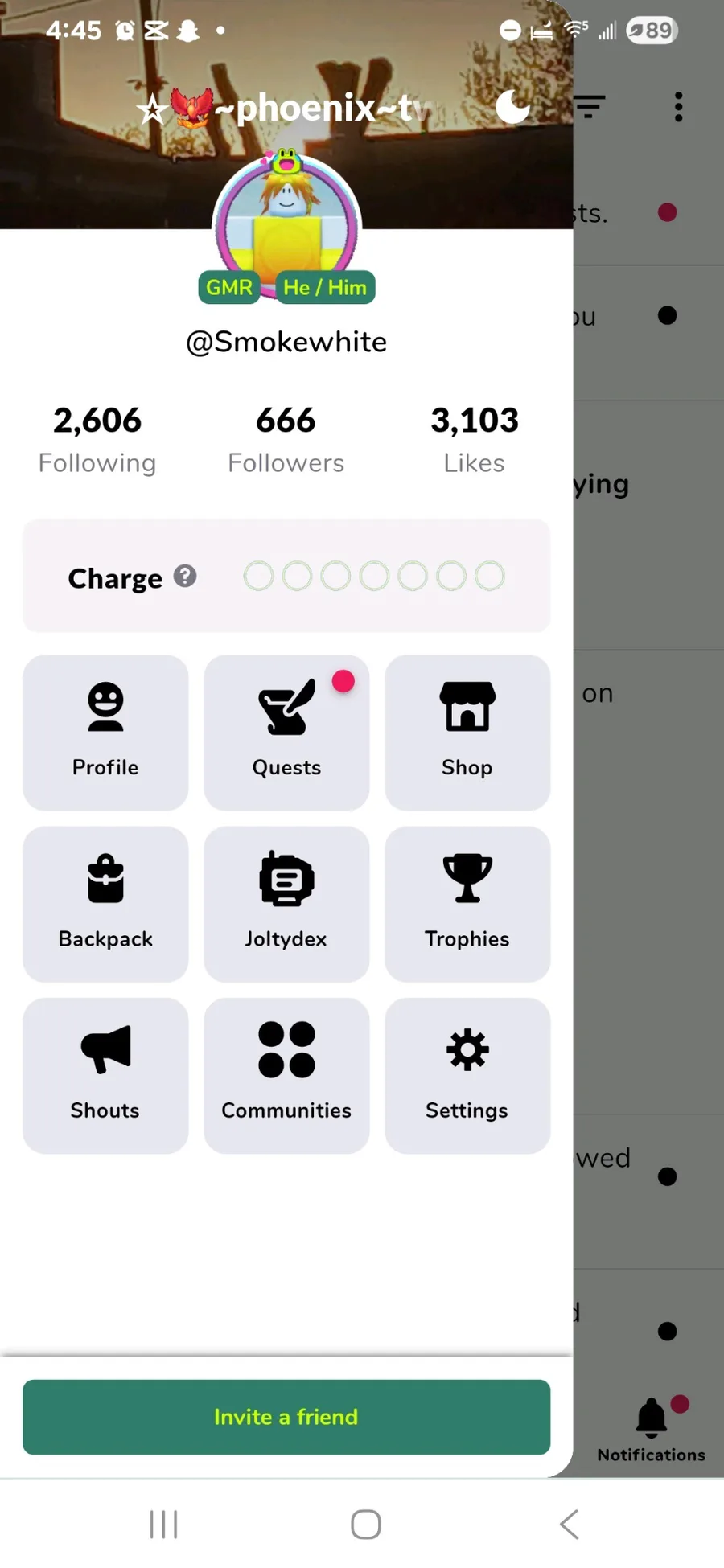Open Settings
The height and width of the screenshot is (1568, 724).
467,1075
